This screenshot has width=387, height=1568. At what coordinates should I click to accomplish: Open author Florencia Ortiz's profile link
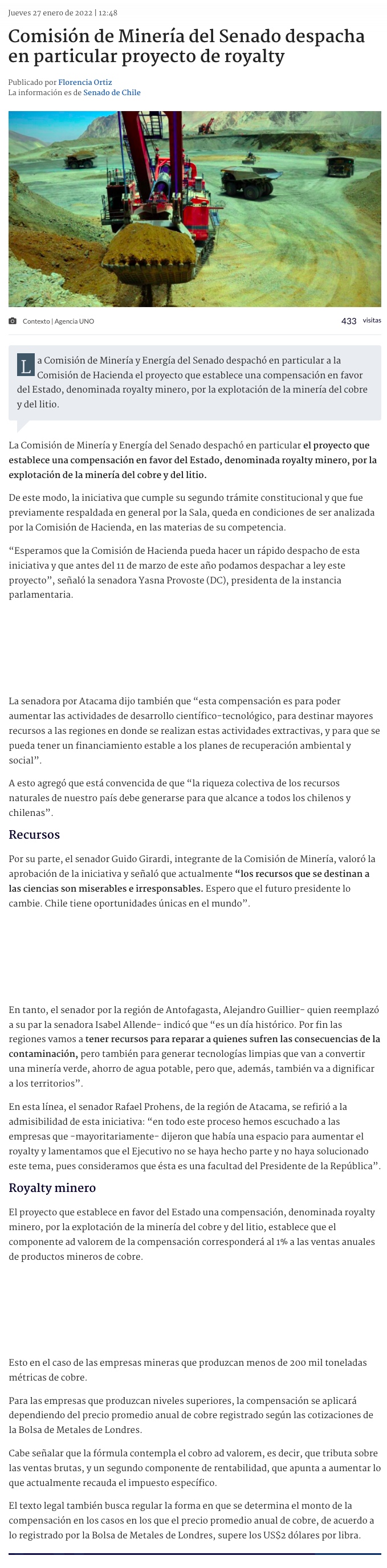click(x=84, y=82)
